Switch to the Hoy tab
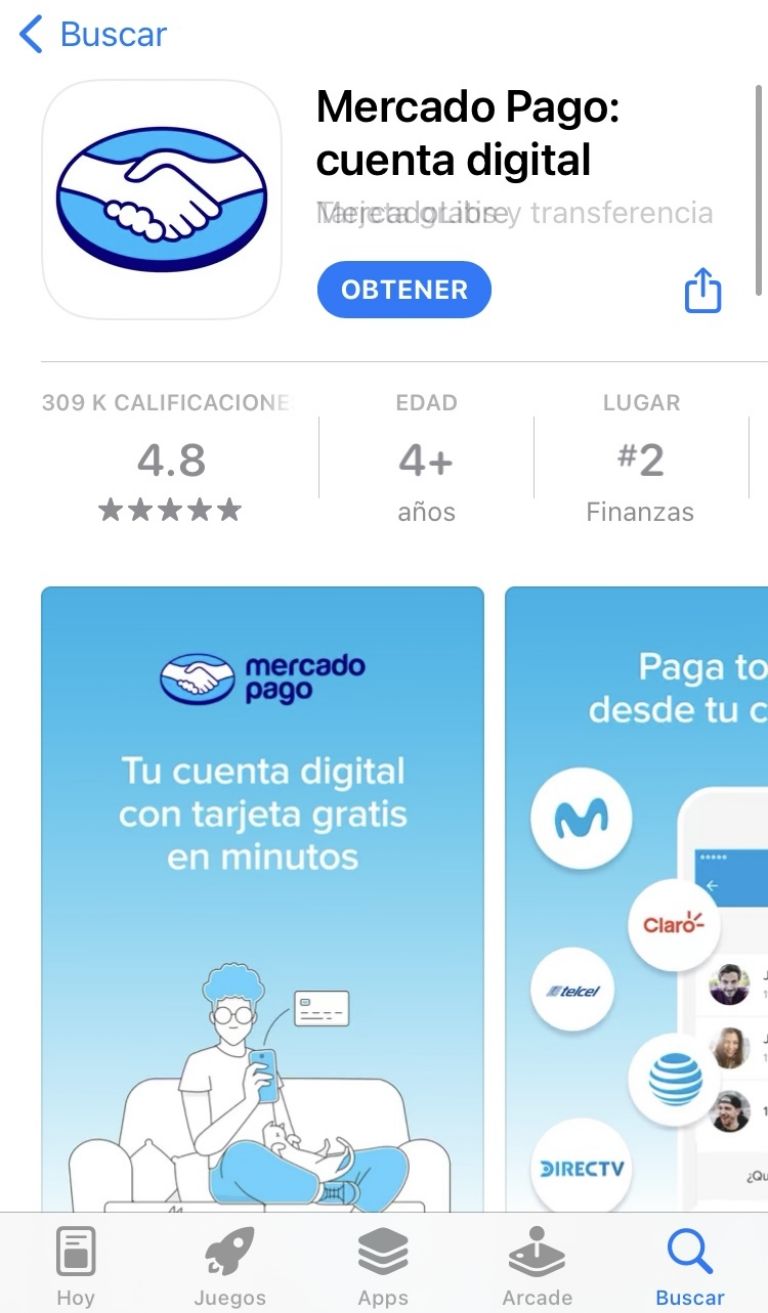This screenshot has width=768, height=1313. 75,1265
